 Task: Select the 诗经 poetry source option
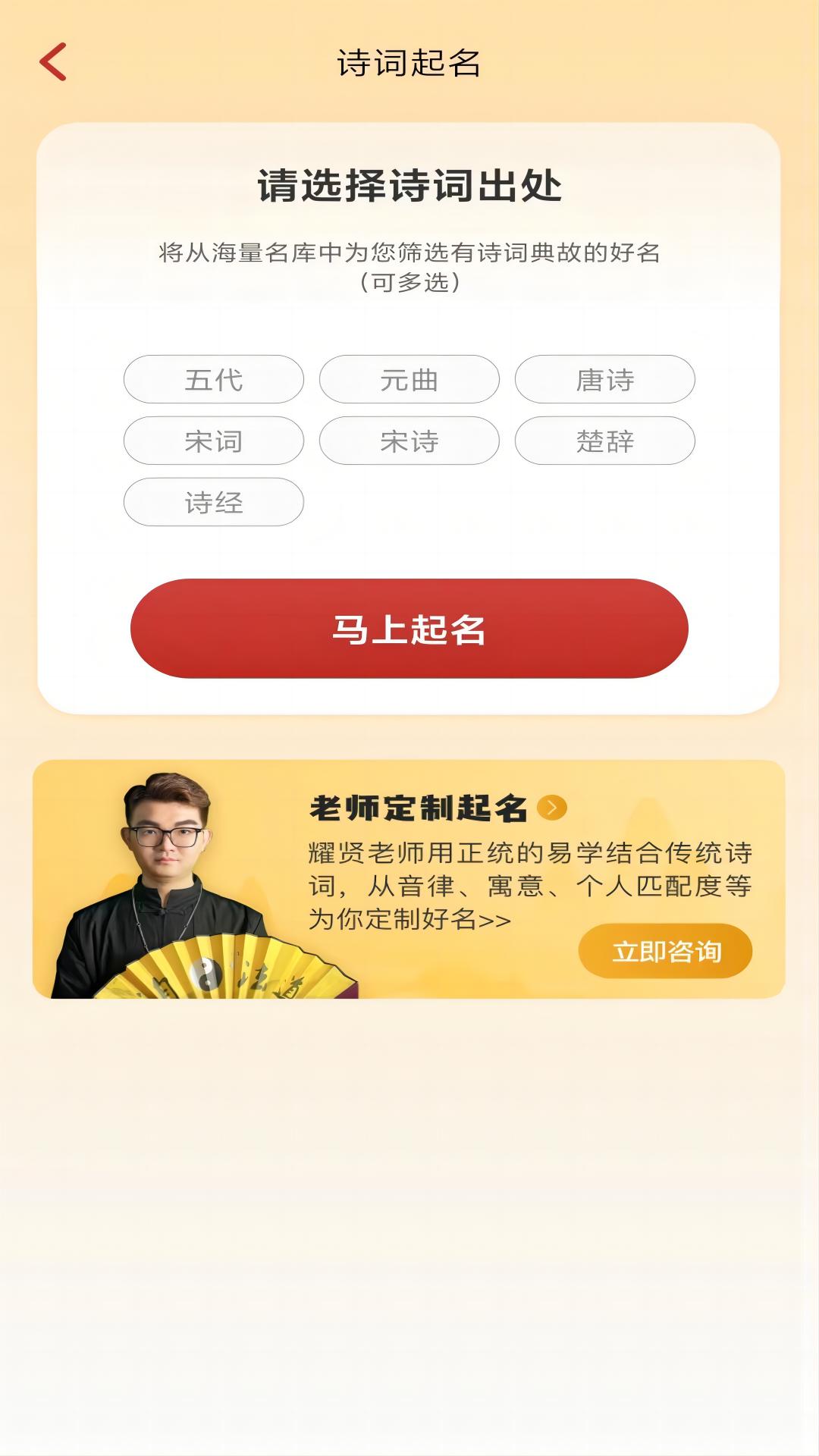click(213, 502)
